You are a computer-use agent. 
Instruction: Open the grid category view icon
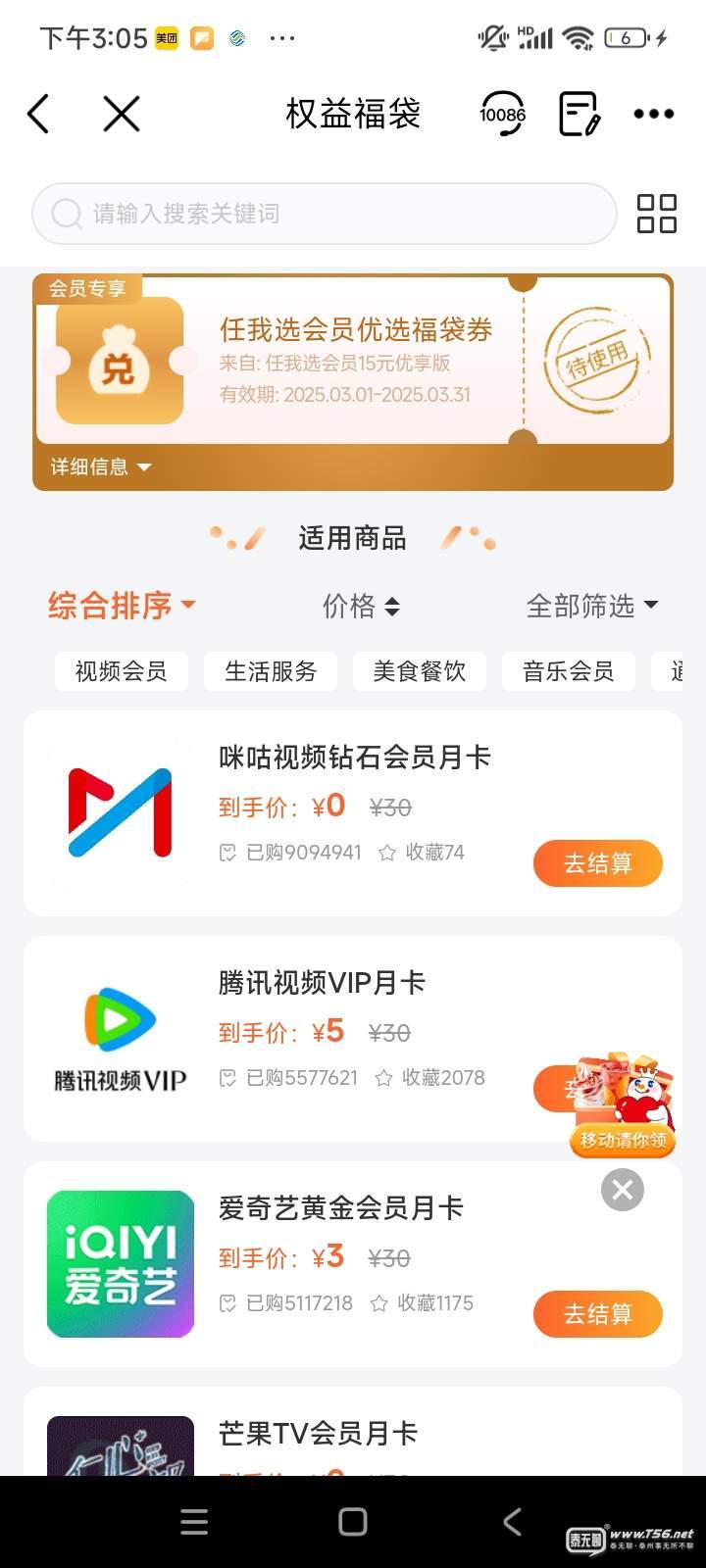(x=656, y=214)
